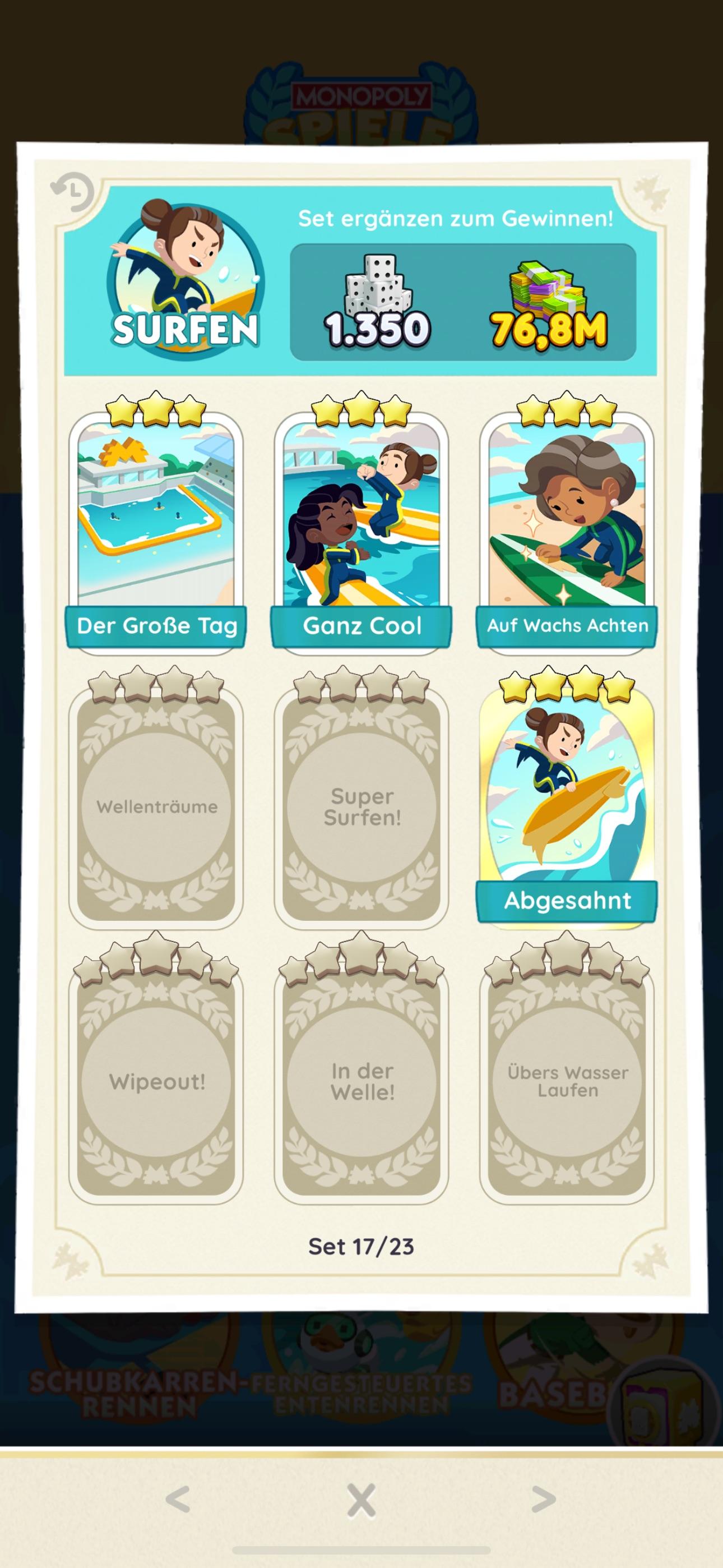The height and width of the screenshot is (1568, 723).
Task: Open the Übers Wasser Laufen sticker slot
Action: (567, 1082)
